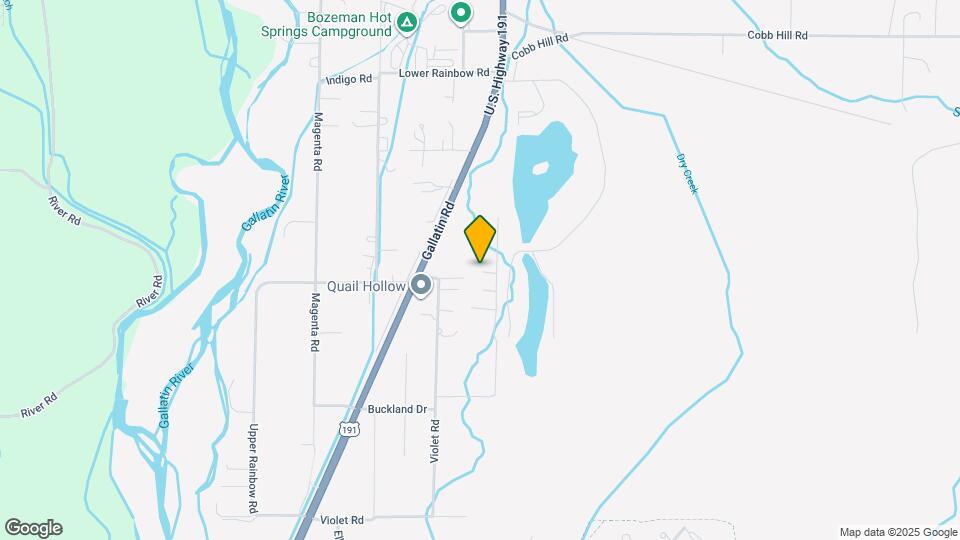
Task: Select the green marker near U.S. Highway 191
Action: 461,14
